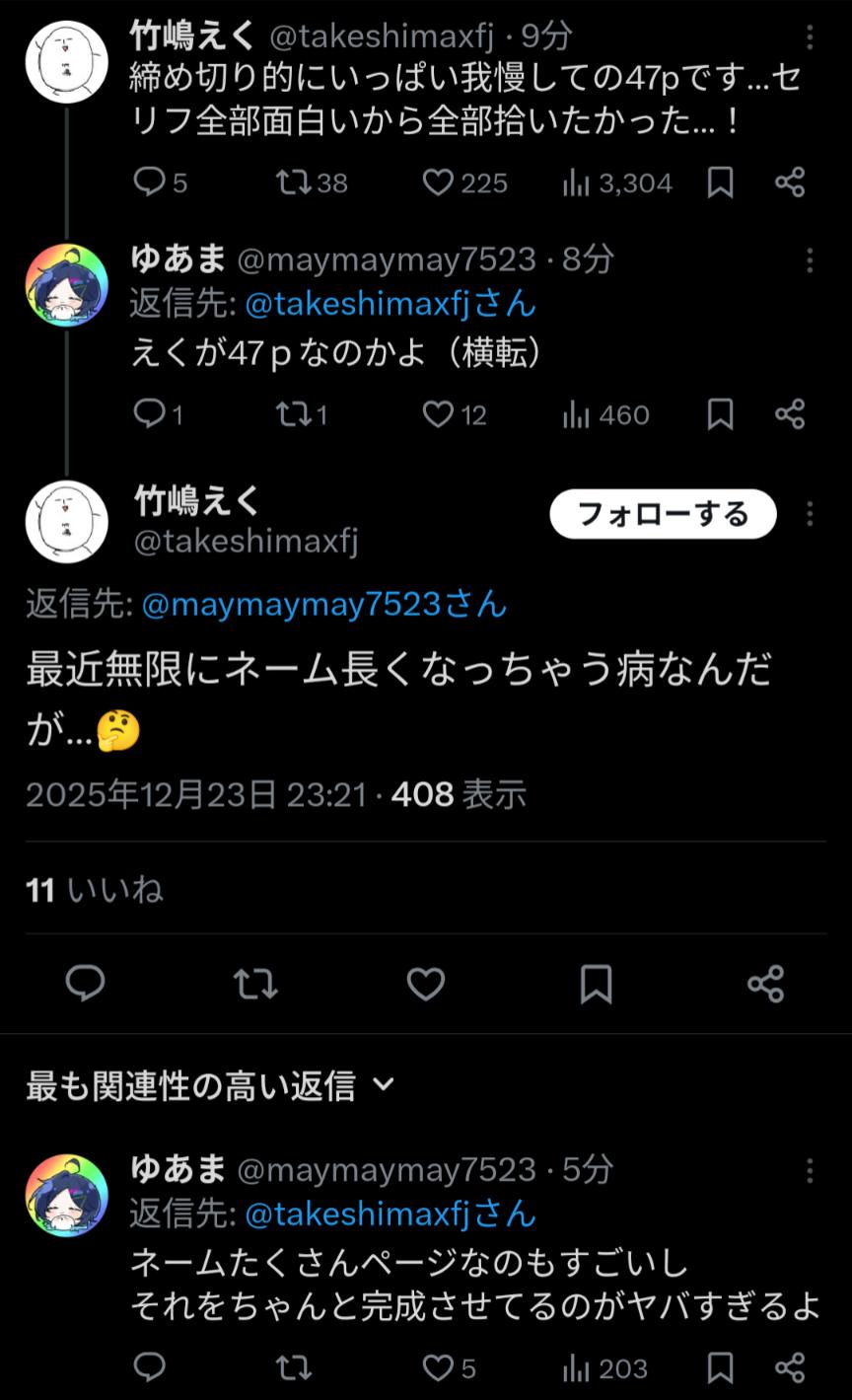Like ゆあま's reply えくが47pなのかよ
852x1400 pixels.
tap(438, 415)
